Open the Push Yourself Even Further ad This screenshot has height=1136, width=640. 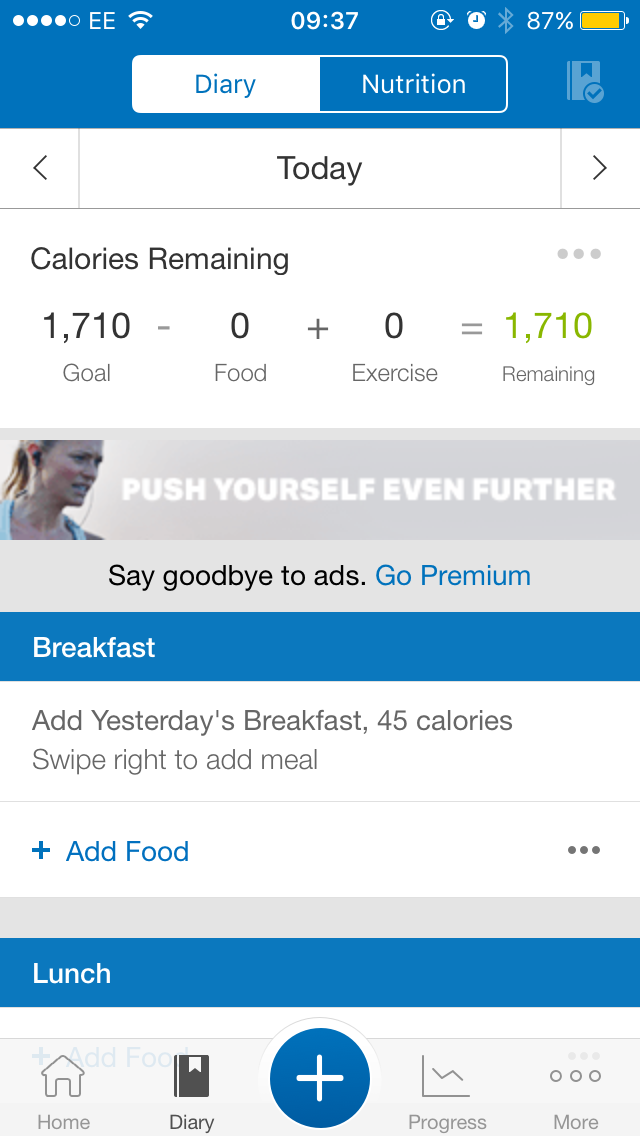pyautogui.click(x=320, y=489)
